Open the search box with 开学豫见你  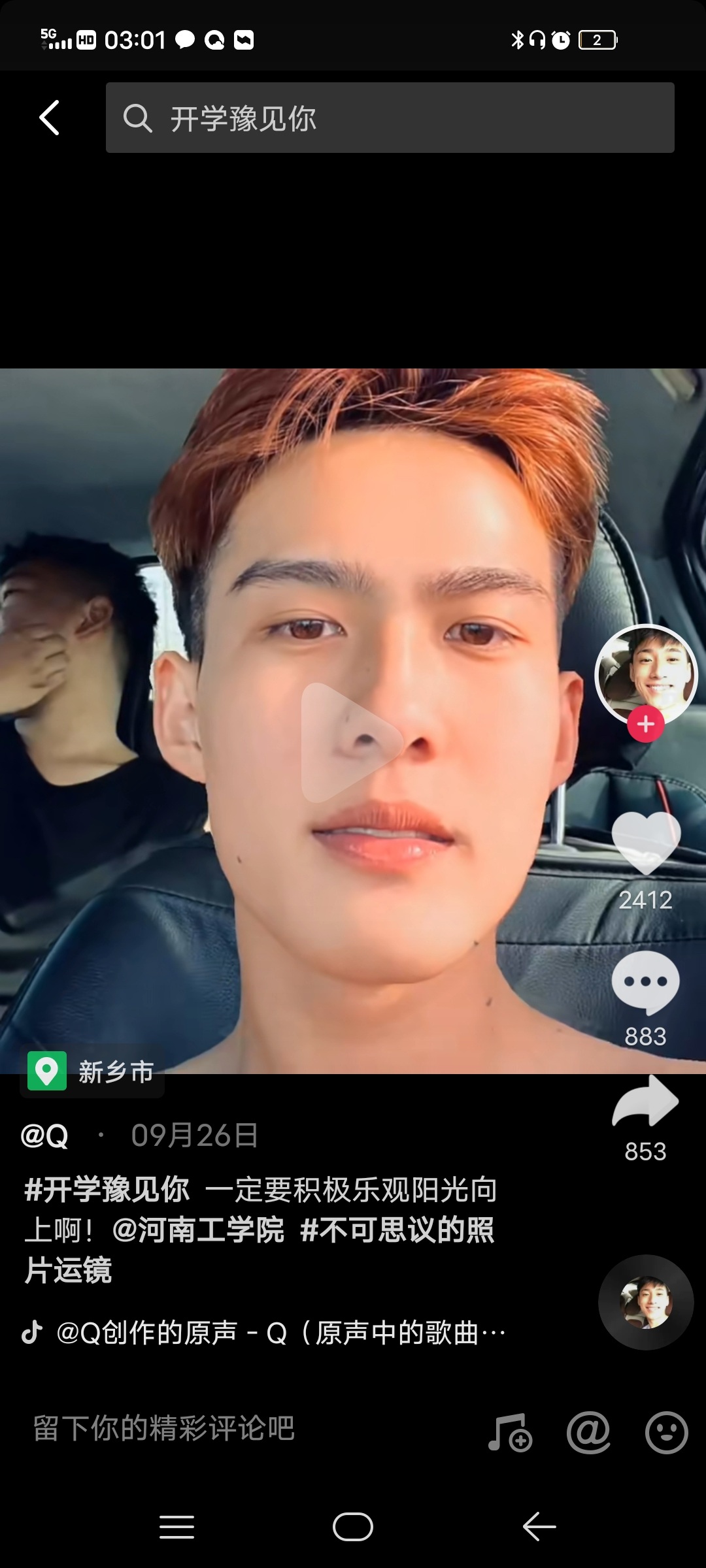(390, 118)
